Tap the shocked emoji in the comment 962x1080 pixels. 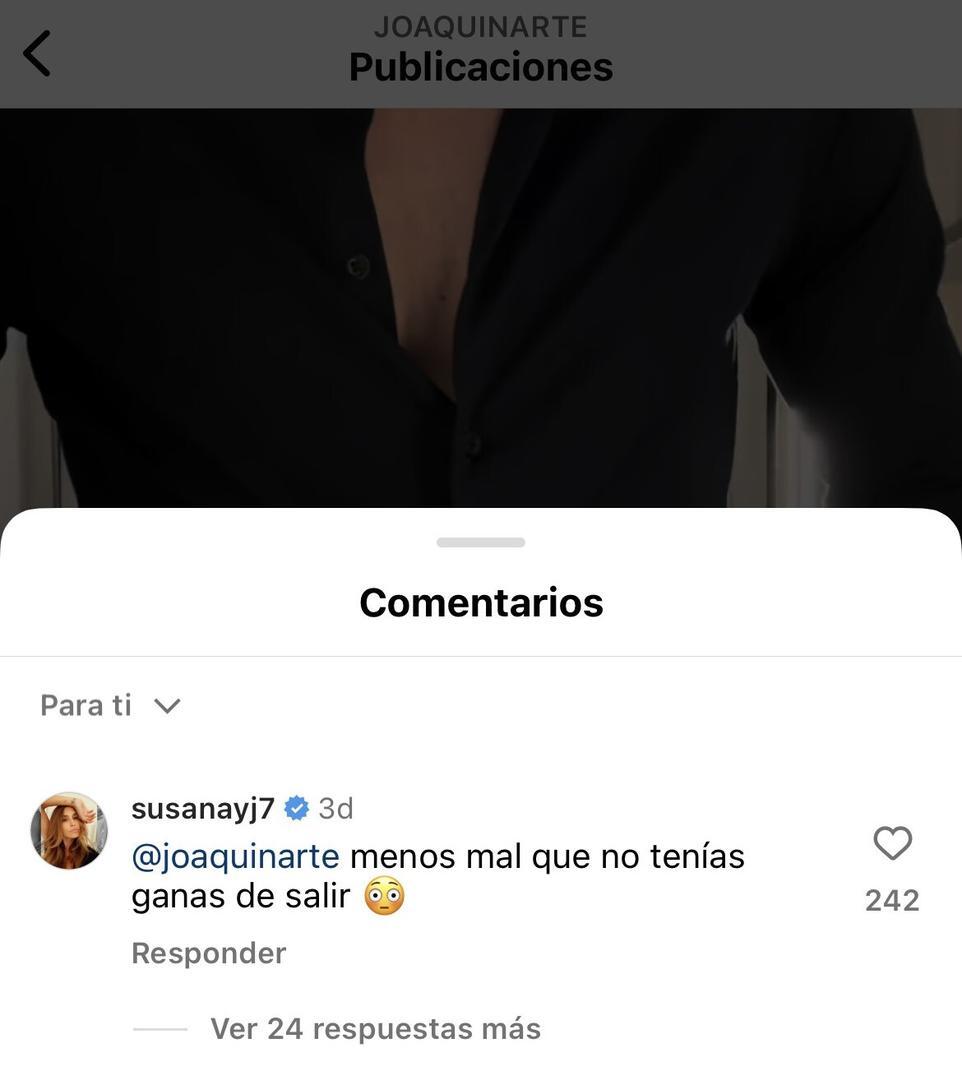(385, 895)
